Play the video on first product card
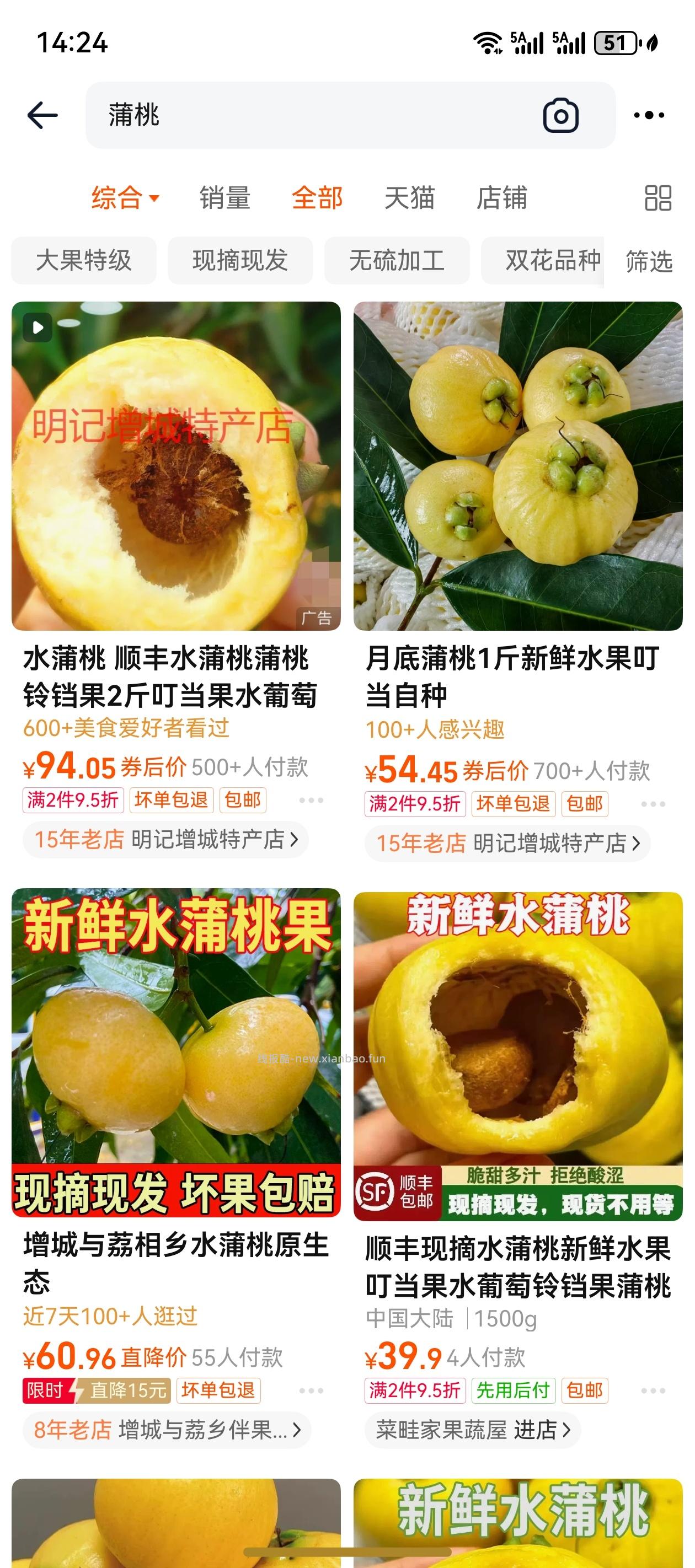Screen dimensions: 695x1568 (38, 327)
